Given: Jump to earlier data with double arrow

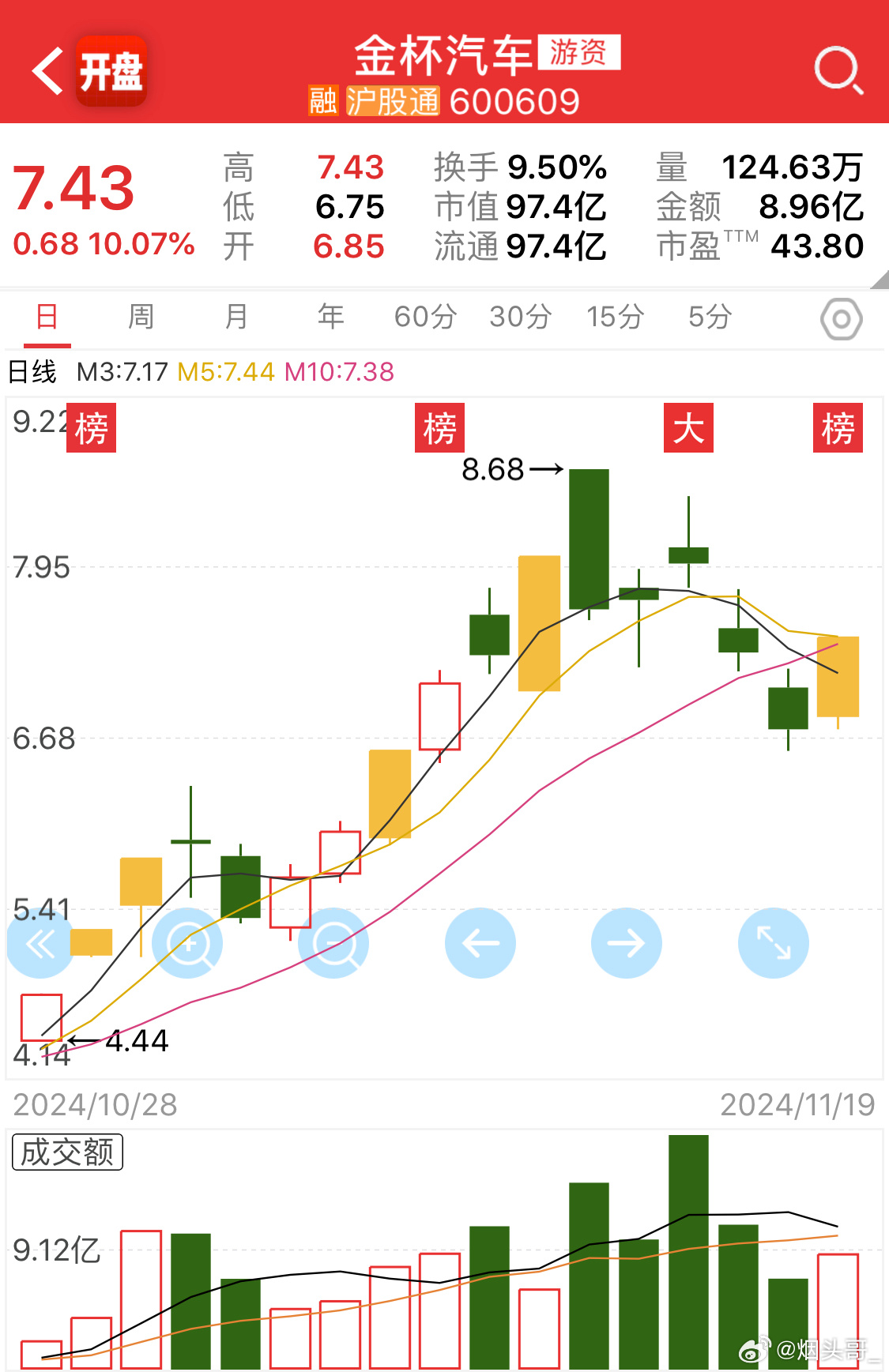Looking at the screenshot, I should point(40,943).
